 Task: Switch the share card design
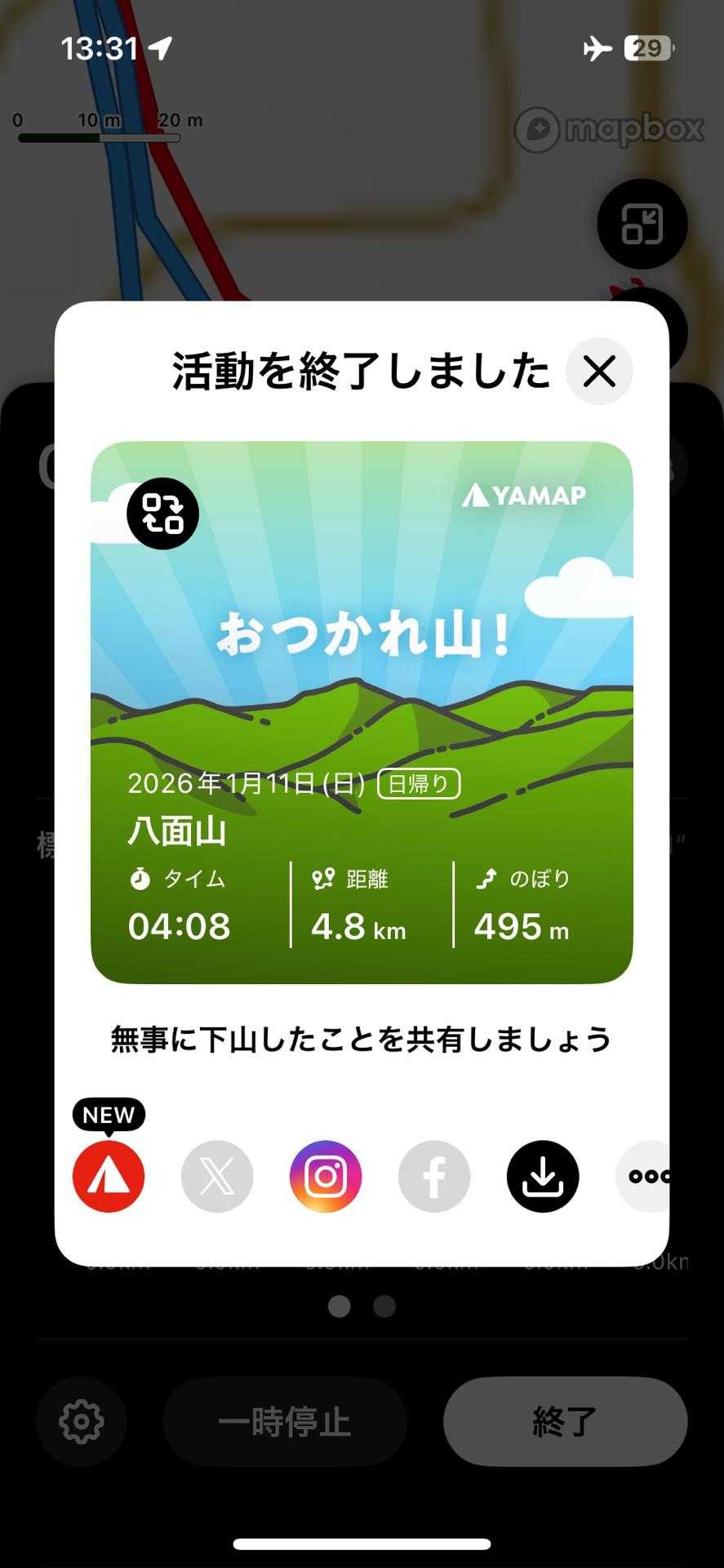[163, 514]
